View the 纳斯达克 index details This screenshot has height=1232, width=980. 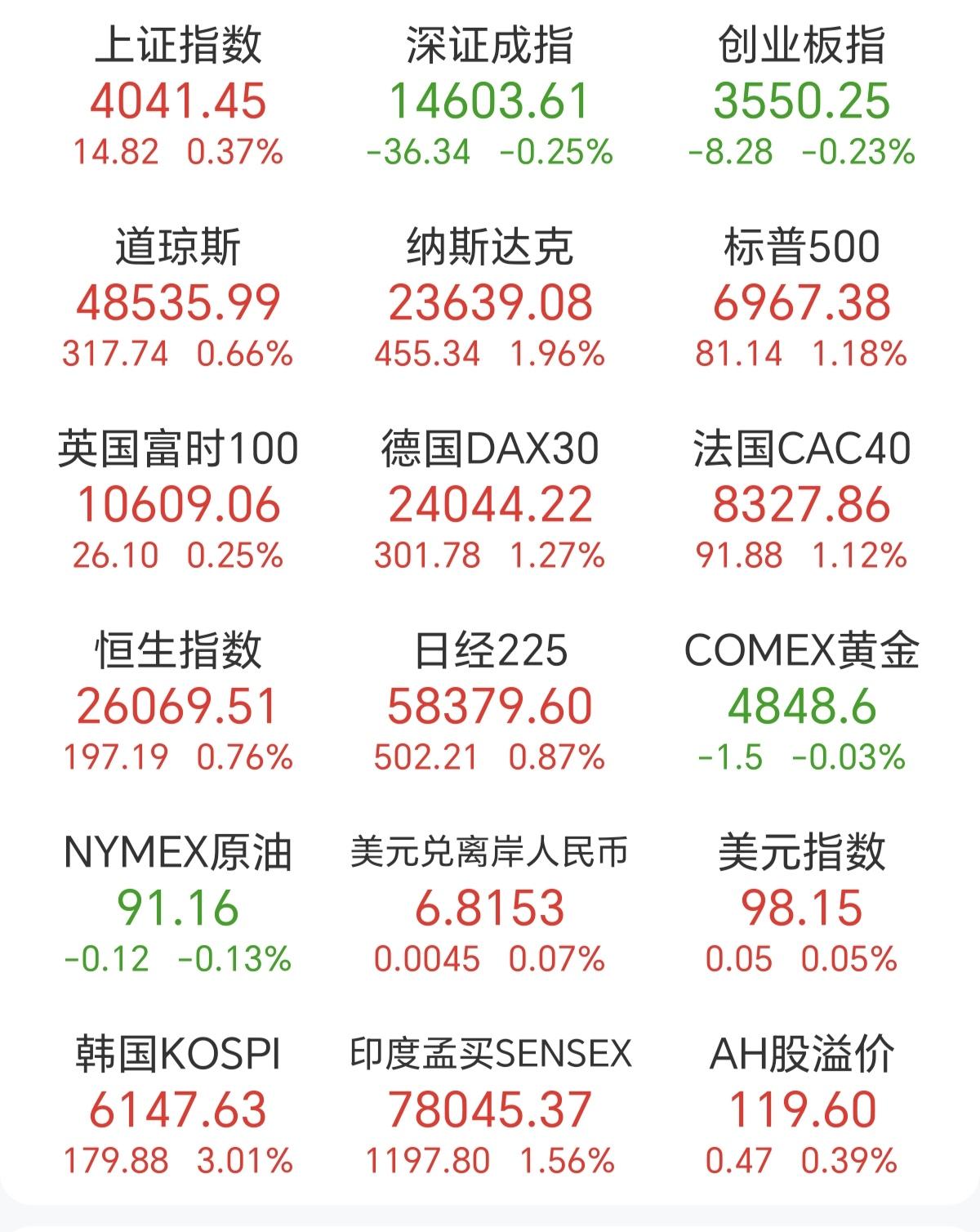click(x=490, y=298)
